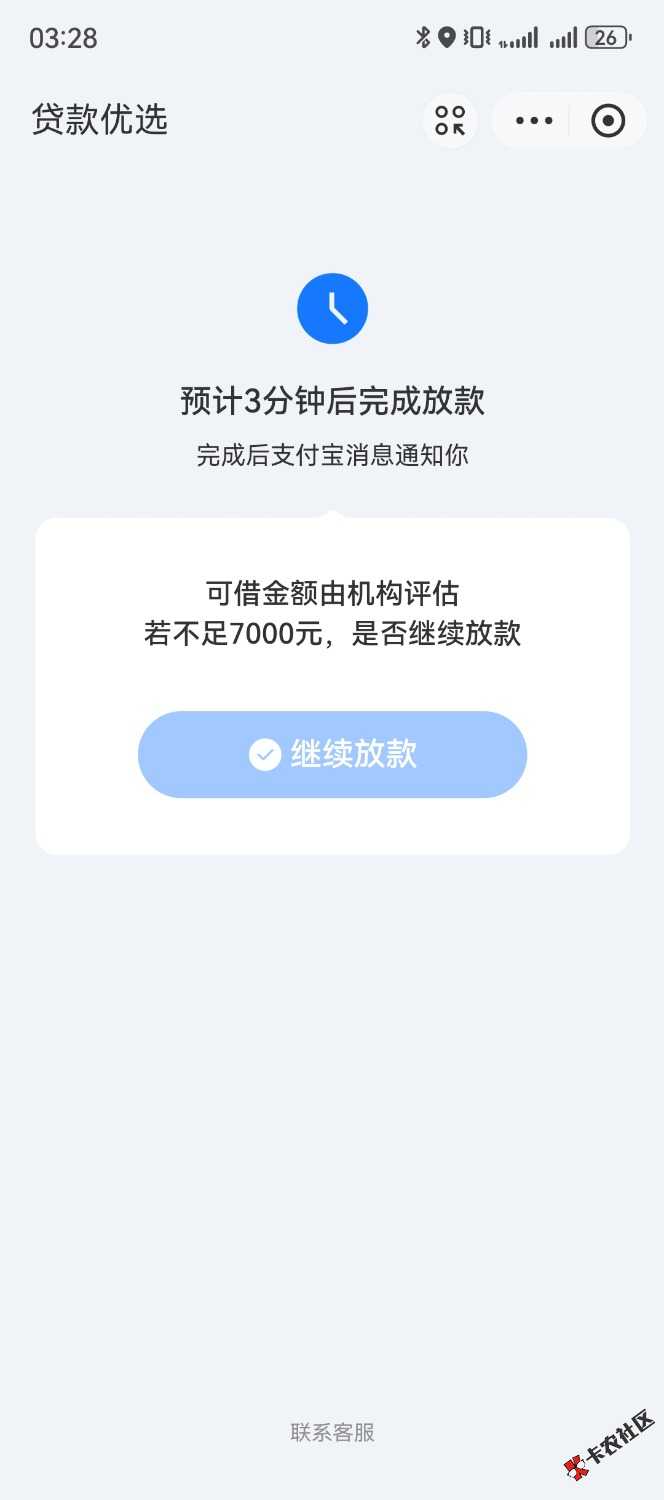This screenshot has height=1500, width=664.
Task: Open the 联系客服 link
Action: (332, 1432)
